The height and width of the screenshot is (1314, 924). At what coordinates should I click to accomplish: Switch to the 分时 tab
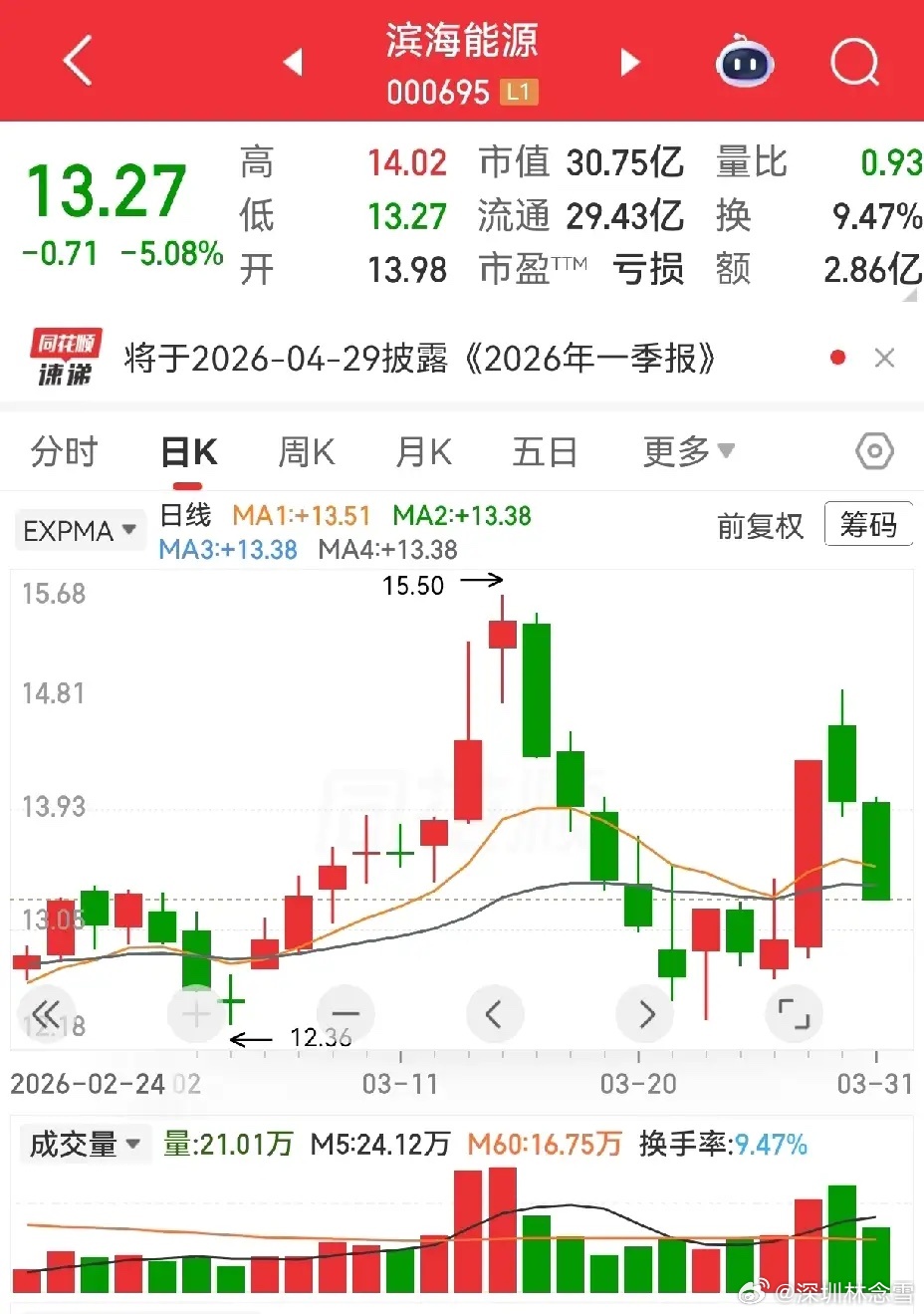[64, 451]
